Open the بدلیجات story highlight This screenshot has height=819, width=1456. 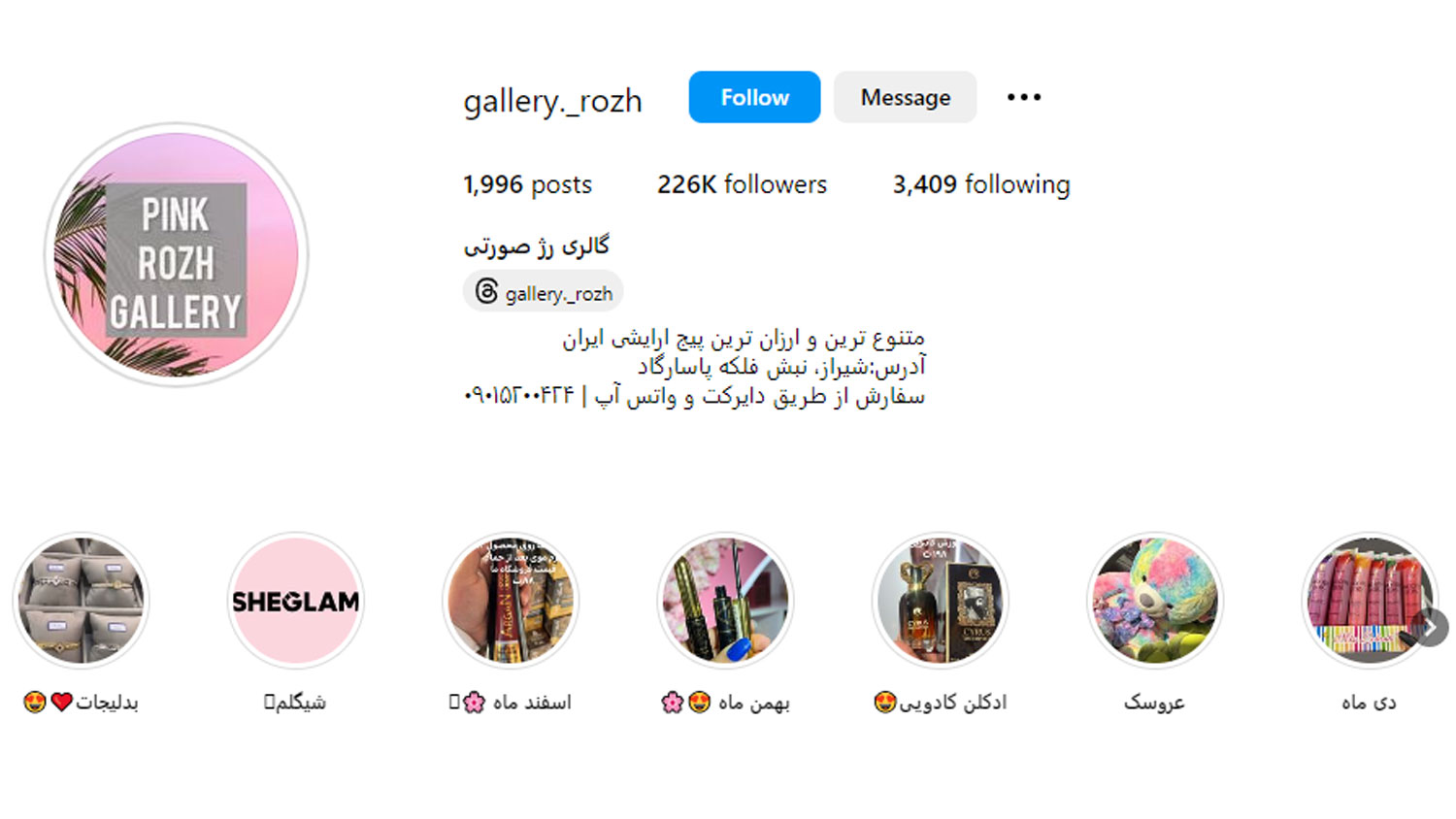[82, 601]
